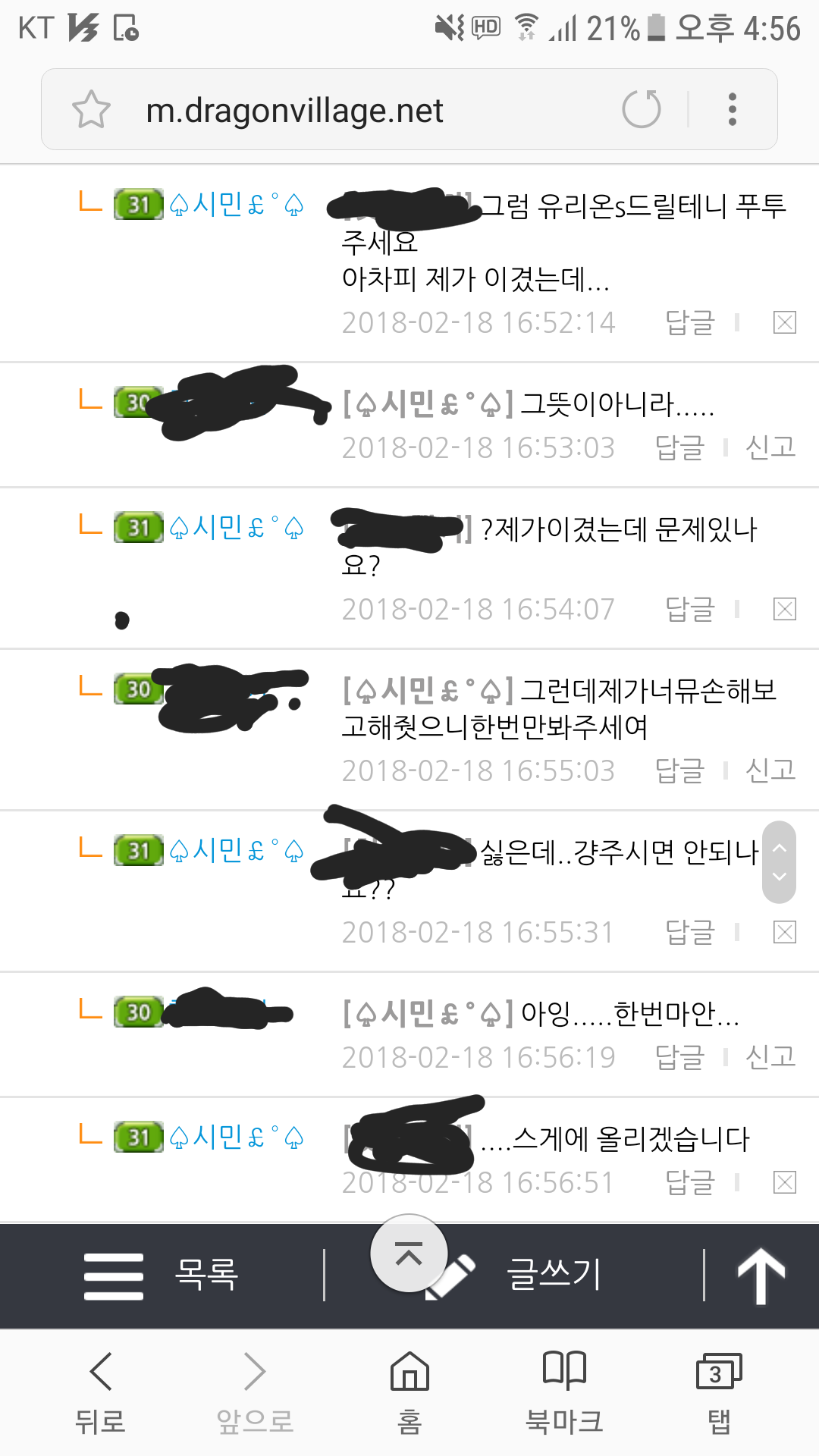Reply to the comment posted at 16:55:03

coord(679,770)
